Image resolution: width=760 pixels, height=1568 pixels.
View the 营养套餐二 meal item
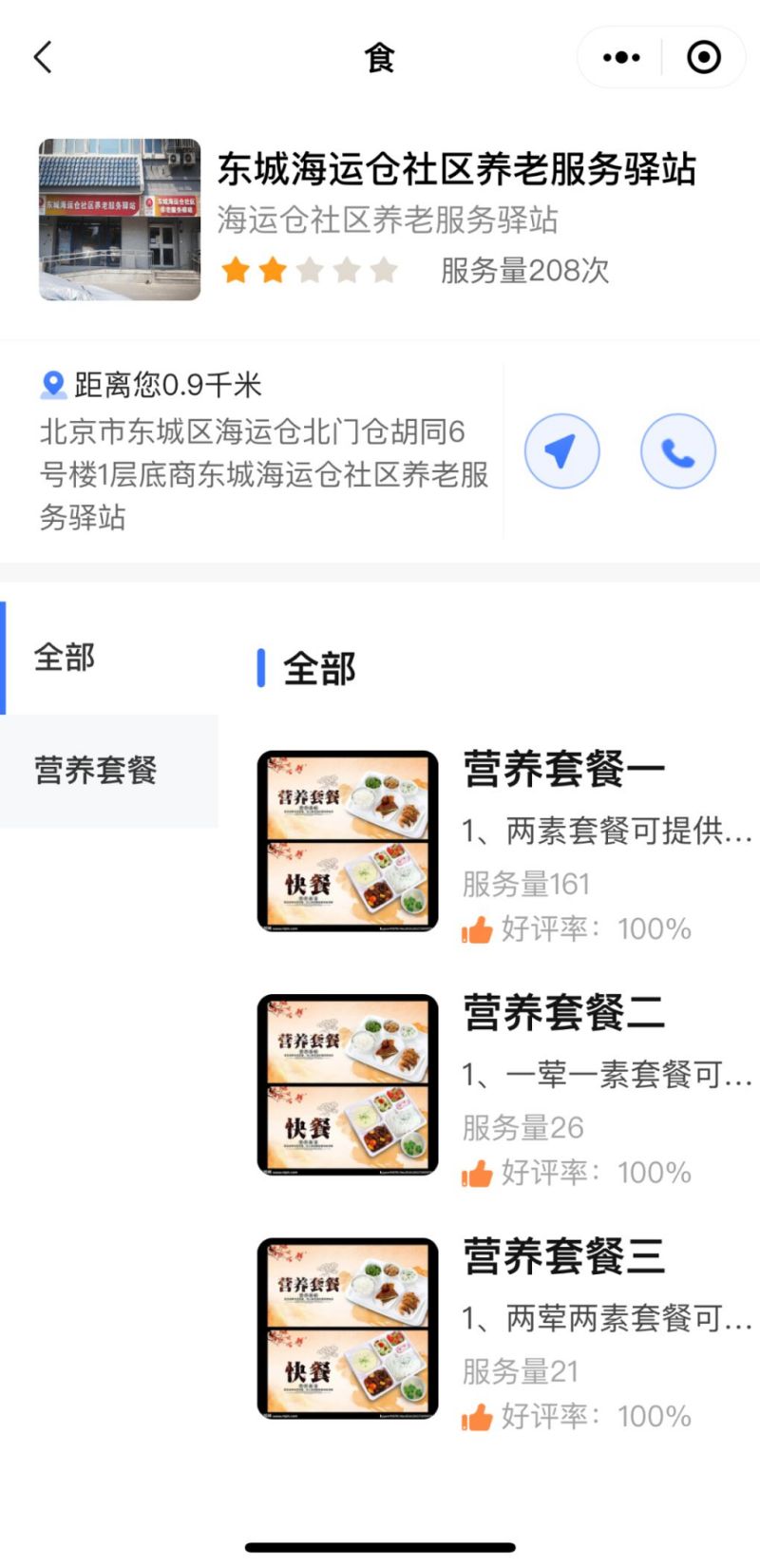coord(563,1013)
